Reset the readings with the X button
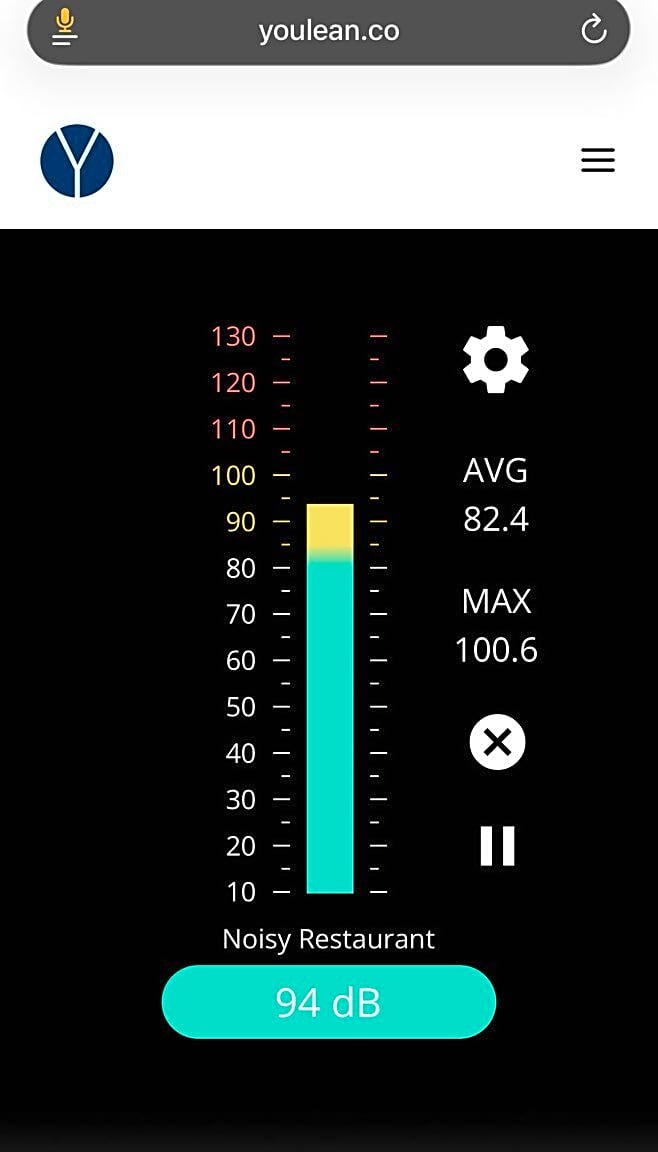Image resolution: width=658 pixels, height=1152 pixels. click(497, 742)
